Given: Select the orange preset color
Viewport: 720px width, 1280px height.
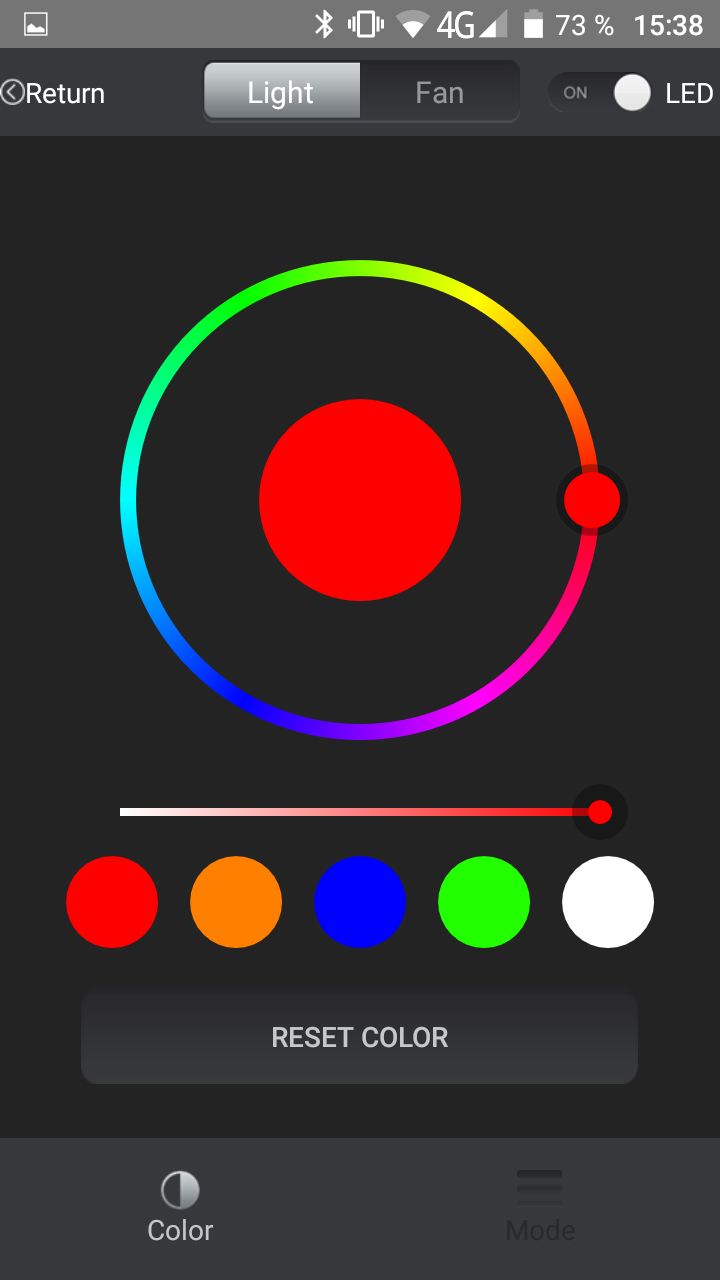Looking at the screenshot, I should tap(236, 902).
